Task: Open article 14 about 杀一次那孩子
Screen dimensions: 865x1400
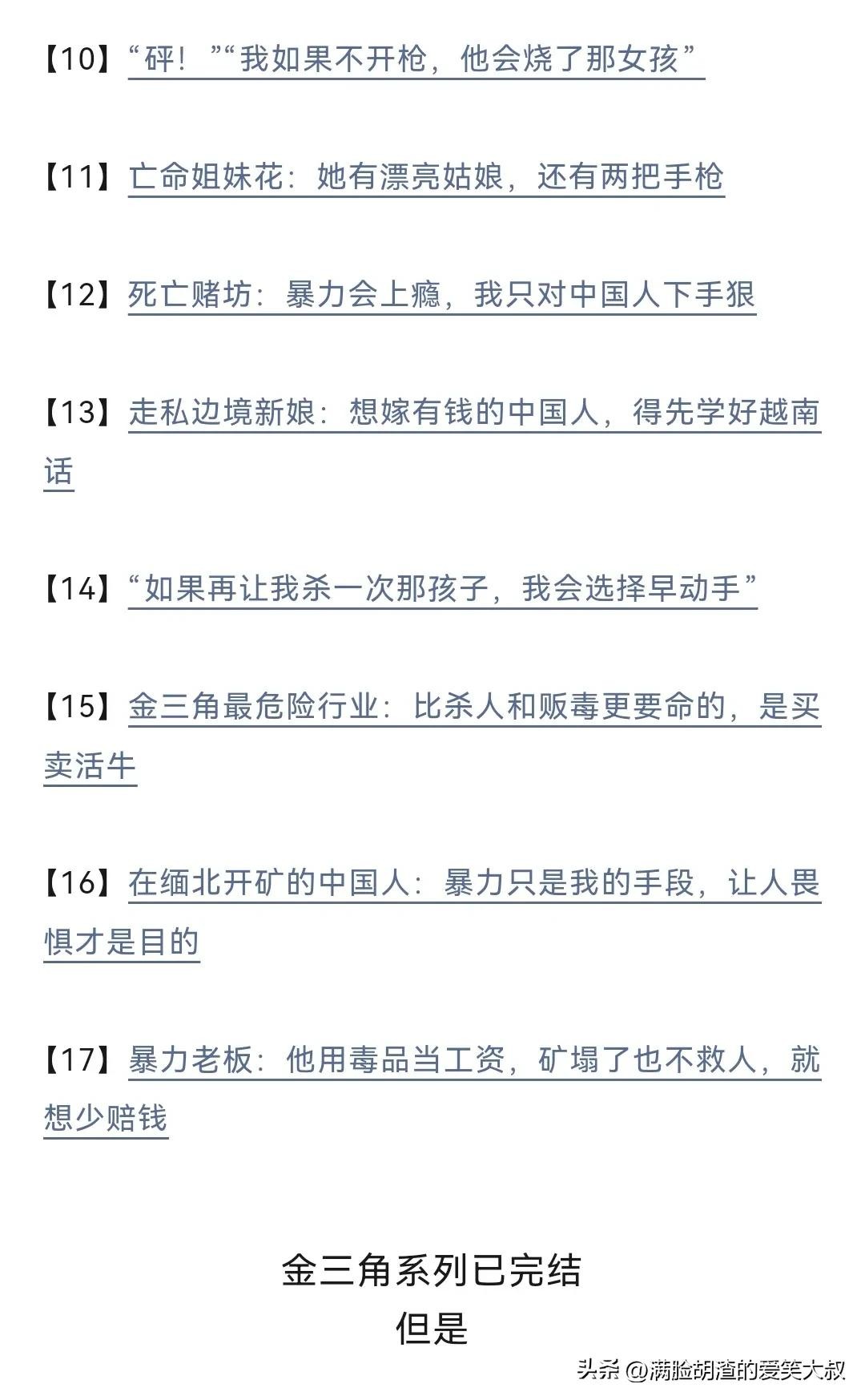Action: (x=442, y=589)
